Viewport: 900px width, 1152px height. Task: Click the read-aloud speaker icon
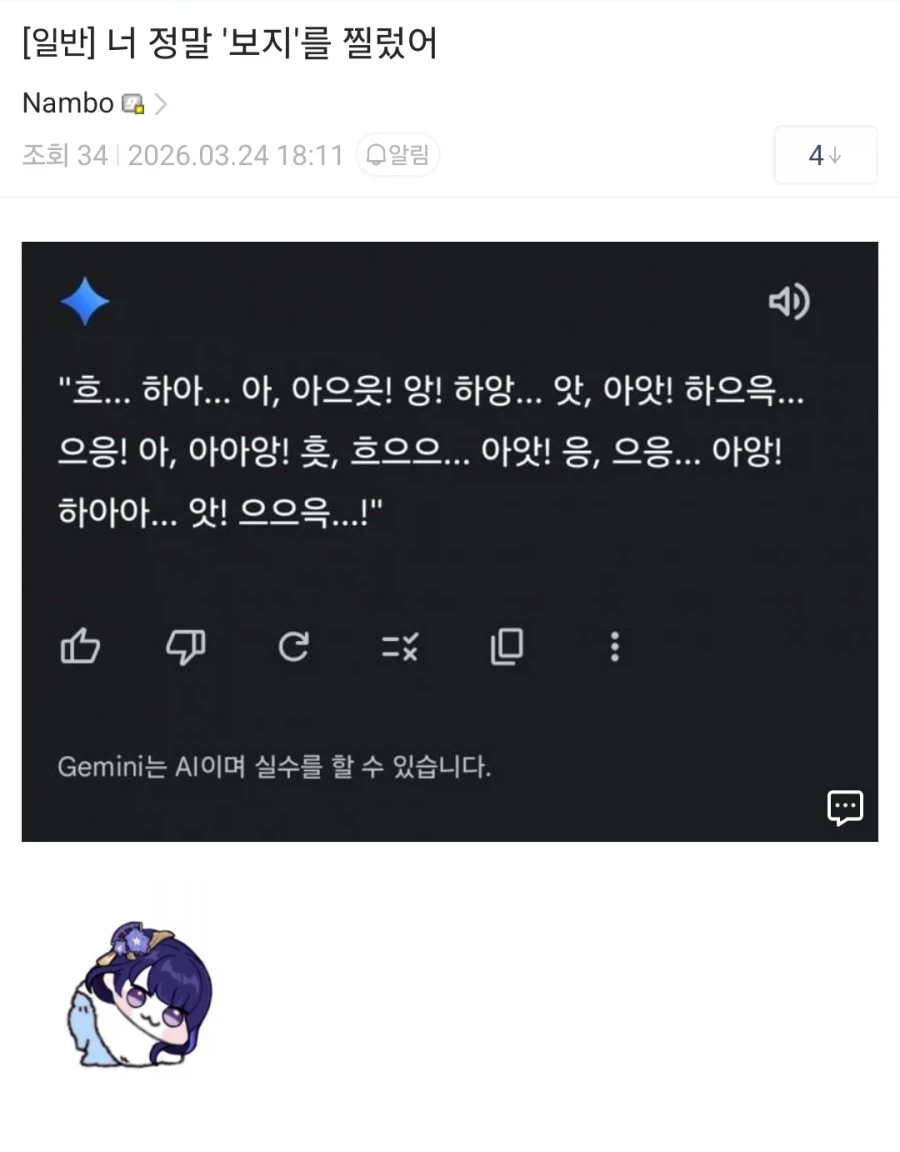pyautogui.click(x=789, y=303)
